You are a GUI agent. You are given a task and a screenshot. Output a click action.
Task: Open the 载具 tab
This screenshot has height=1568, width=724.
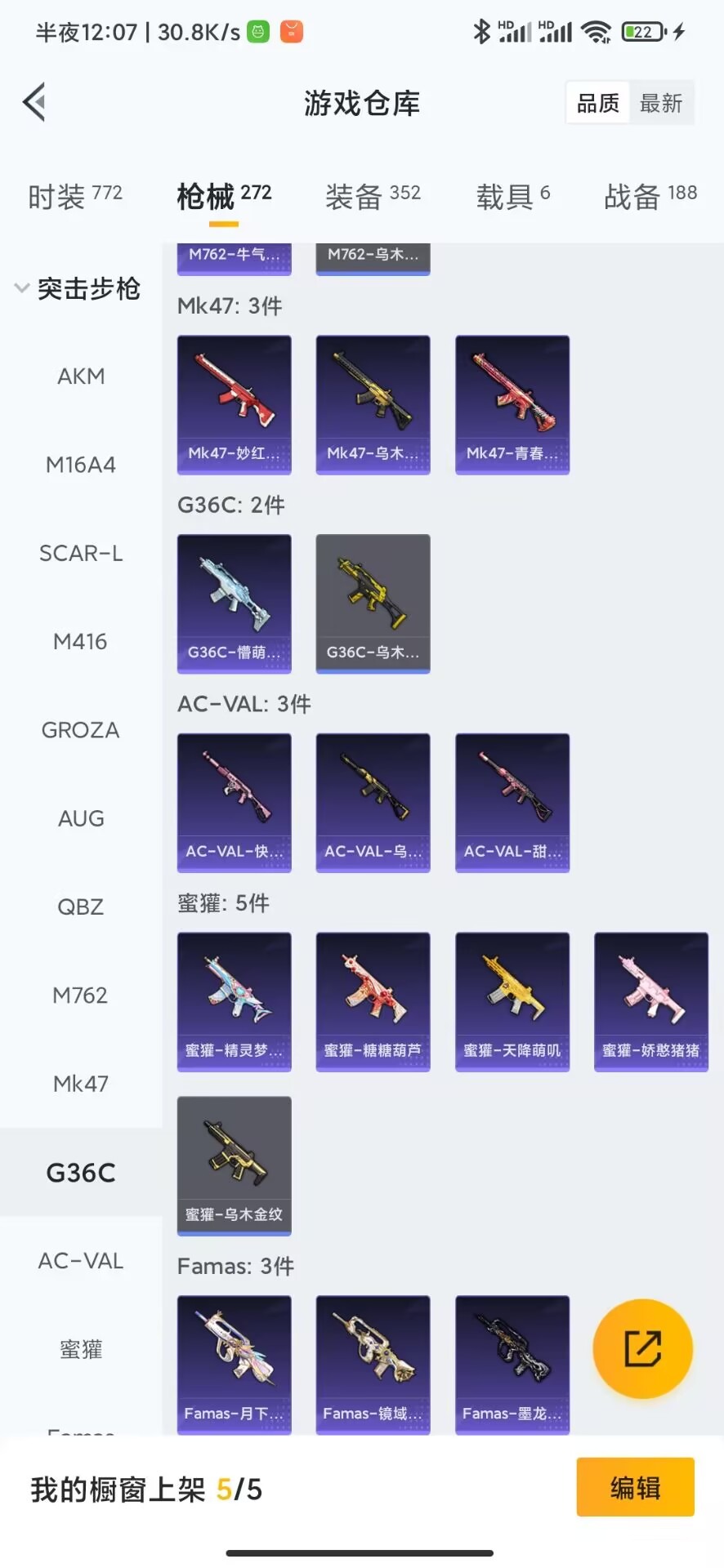pos(513,196)
